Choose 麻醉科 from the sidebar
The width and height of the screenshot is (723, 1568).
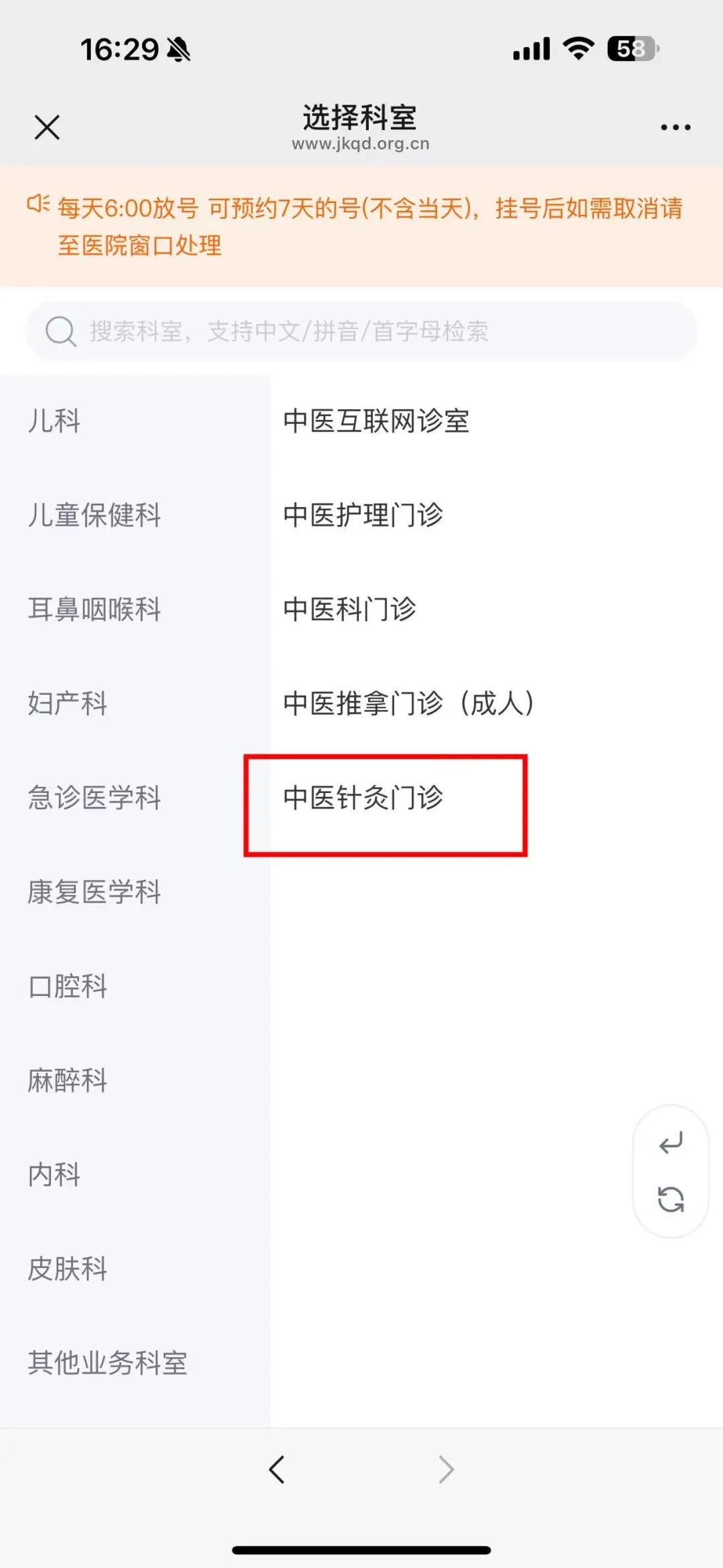click(135, 1080)
